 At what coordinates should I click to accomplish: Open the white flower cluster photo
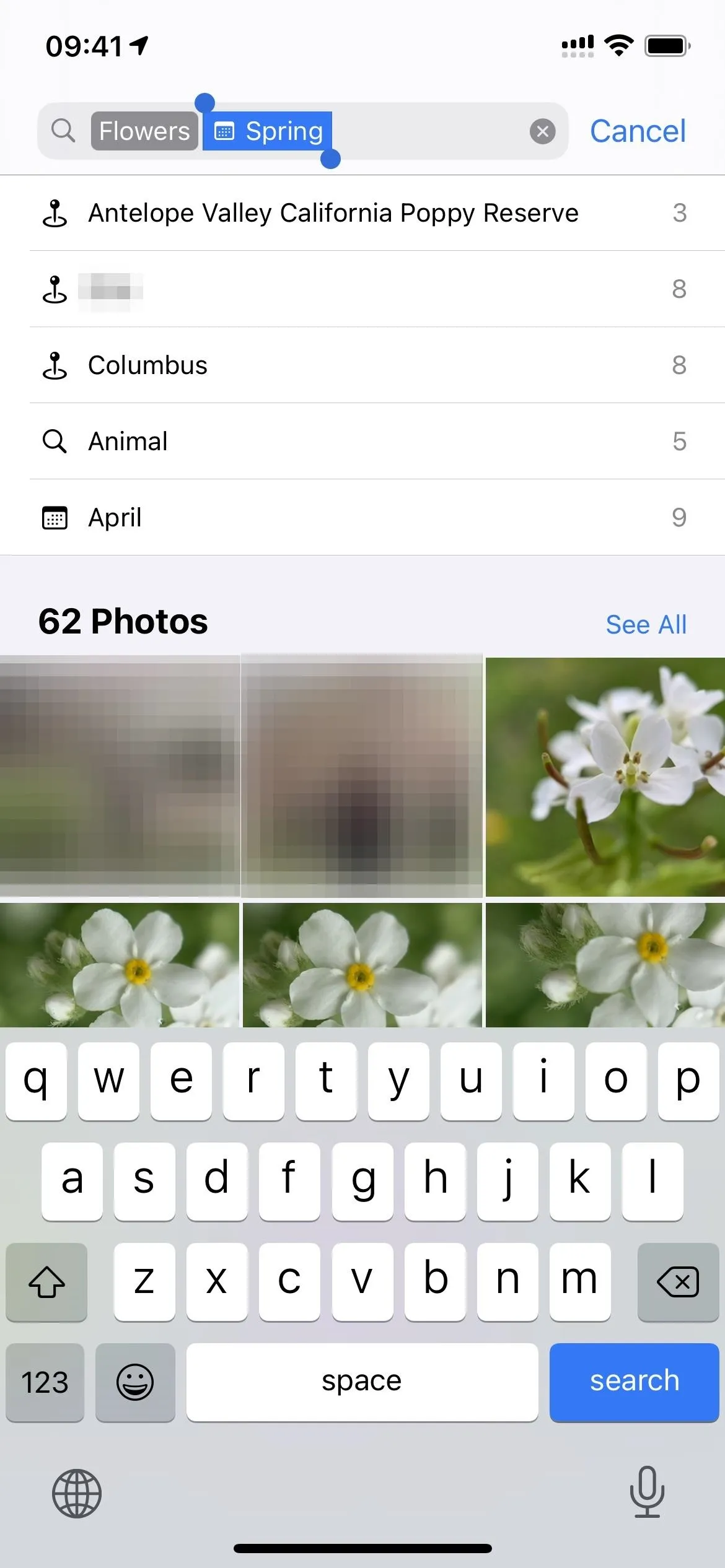tap(605, 777)
